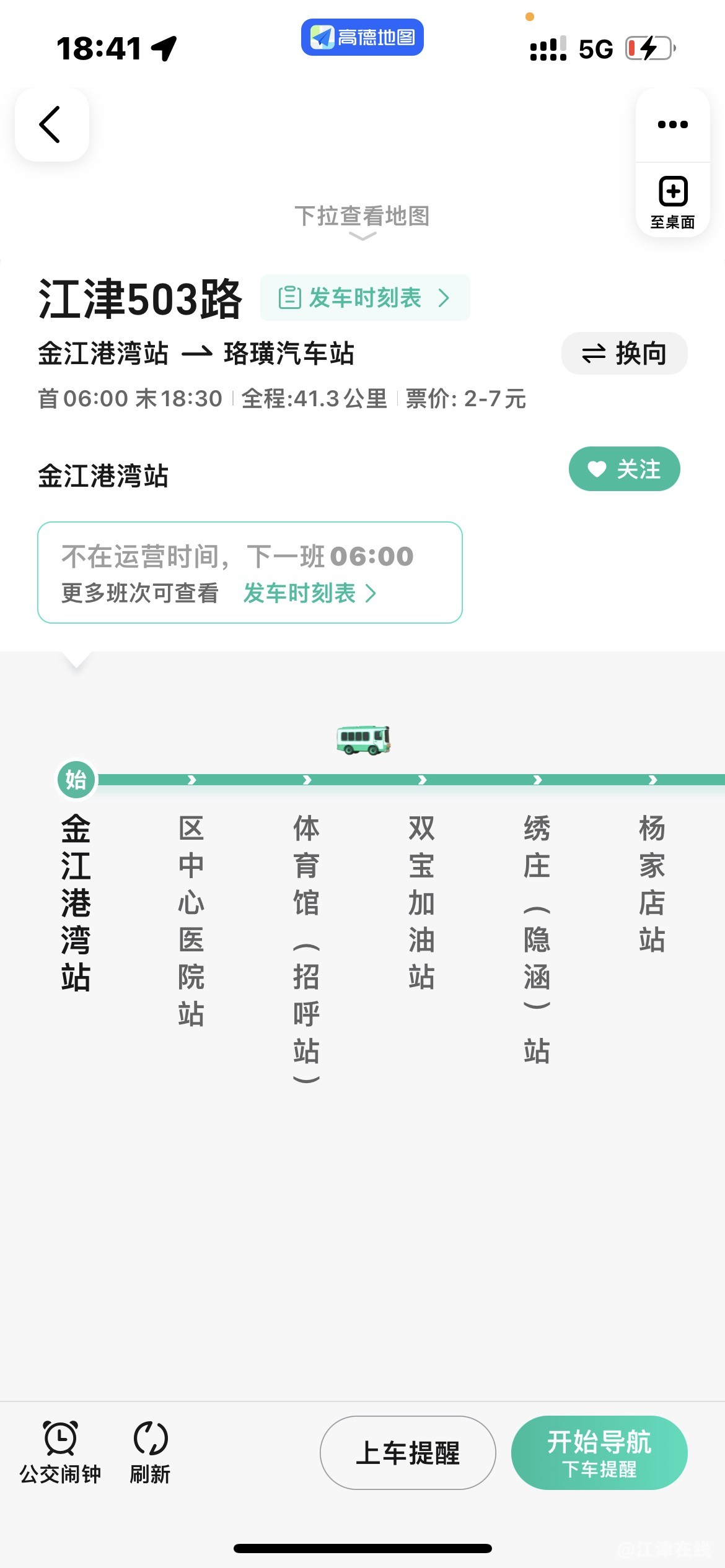The height and width of the screenshot is (1568, 725).
Task: Tap 下拉查看地图 to view the map
Action: tap(362, 218)
